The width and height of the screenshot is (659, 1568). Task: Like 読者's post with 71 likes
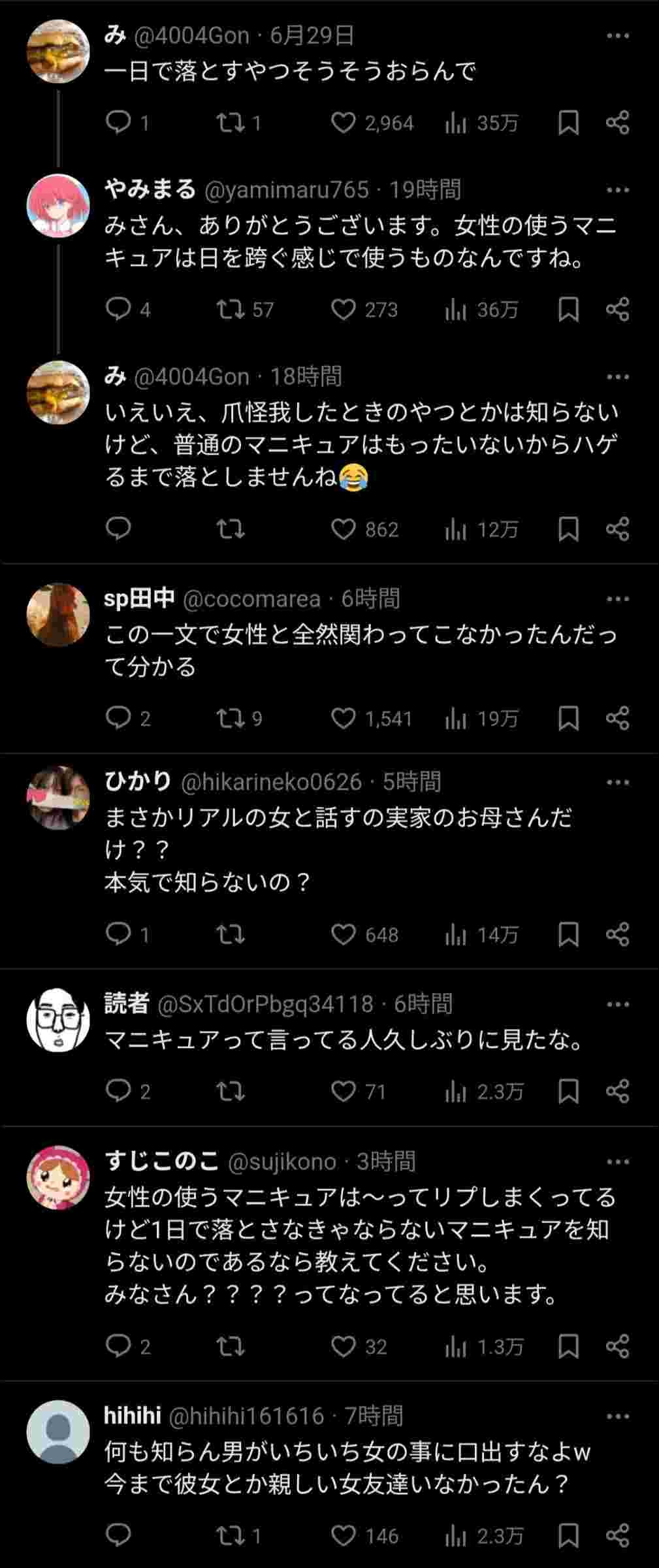coord(344,1091)
